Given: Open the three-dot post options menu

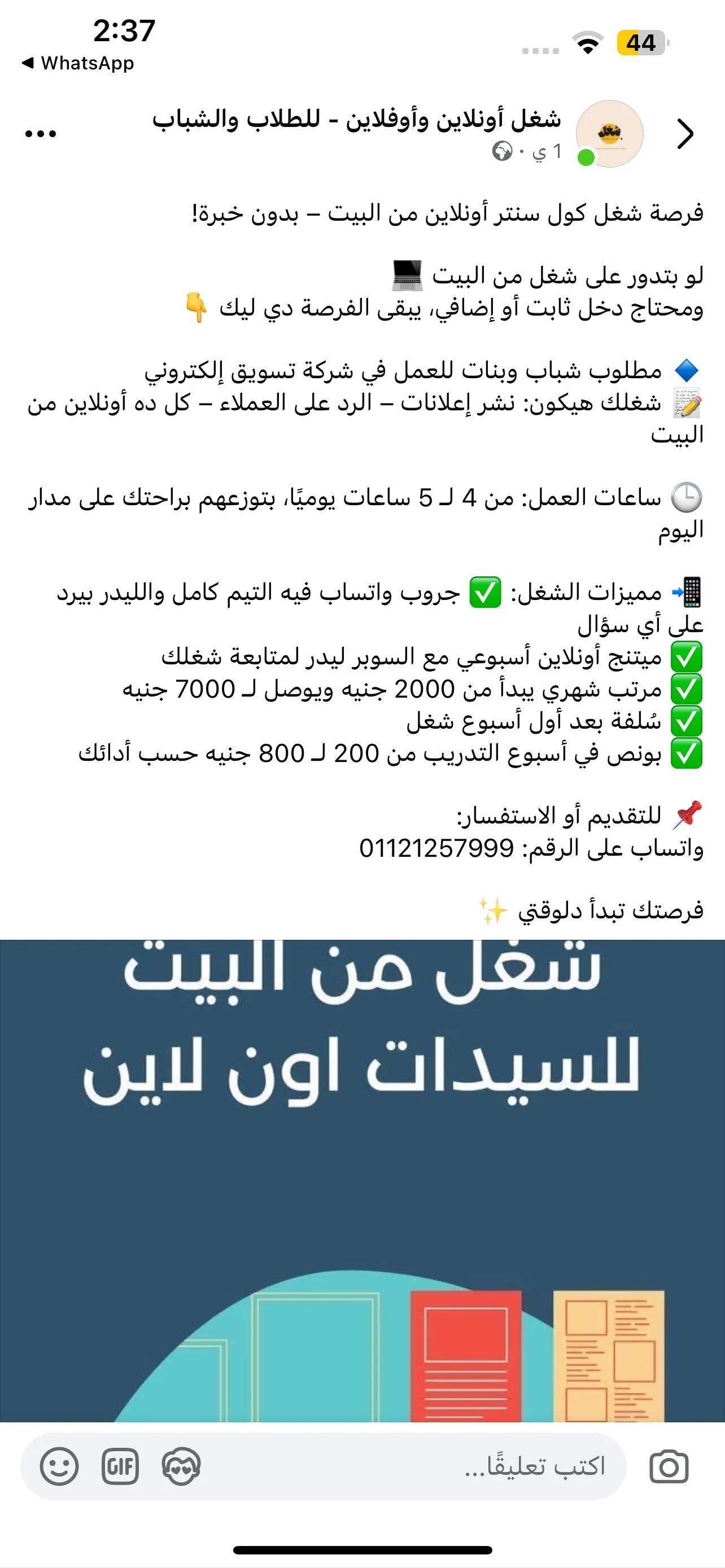Looking at the screenshot, I should click(41, 134).
